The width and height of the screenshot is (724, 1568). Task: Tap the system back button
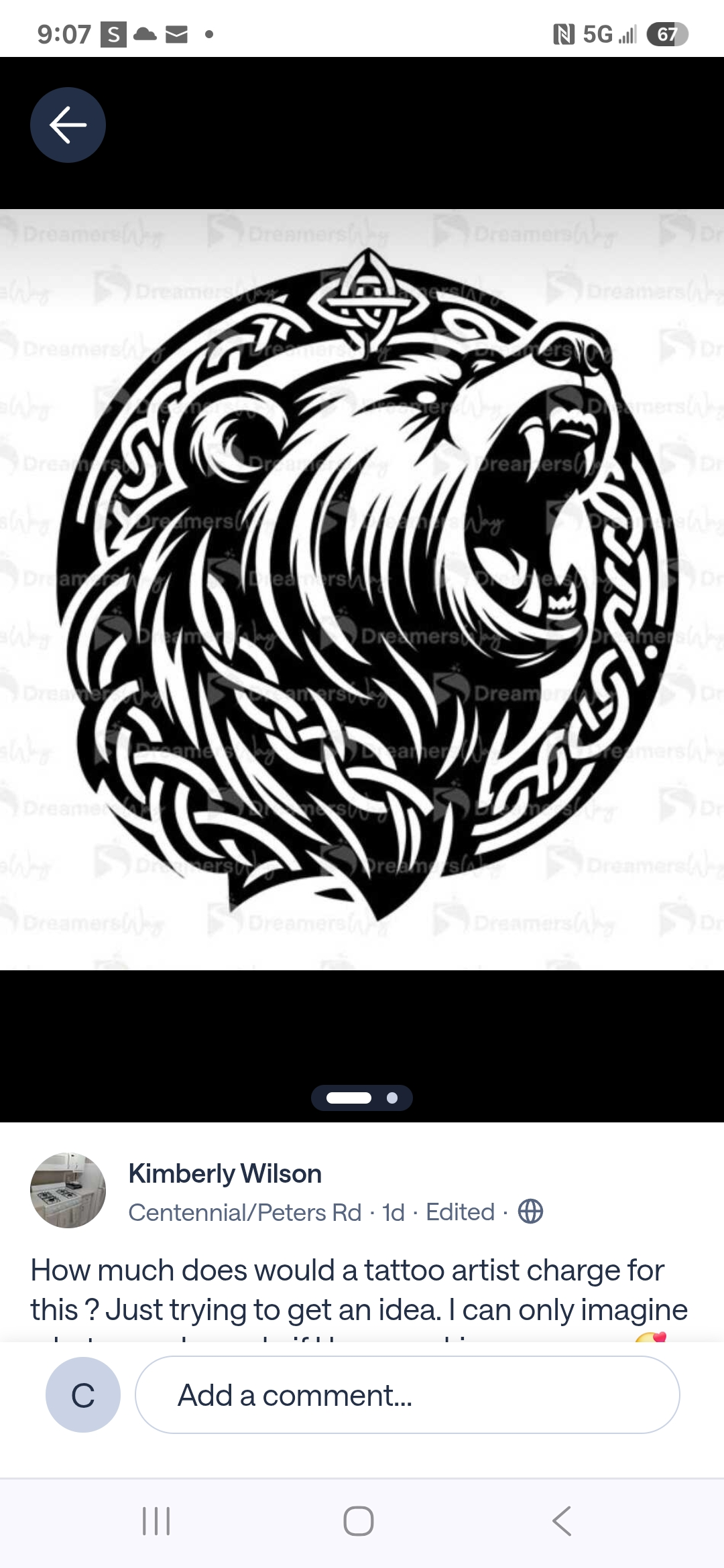562,1520
